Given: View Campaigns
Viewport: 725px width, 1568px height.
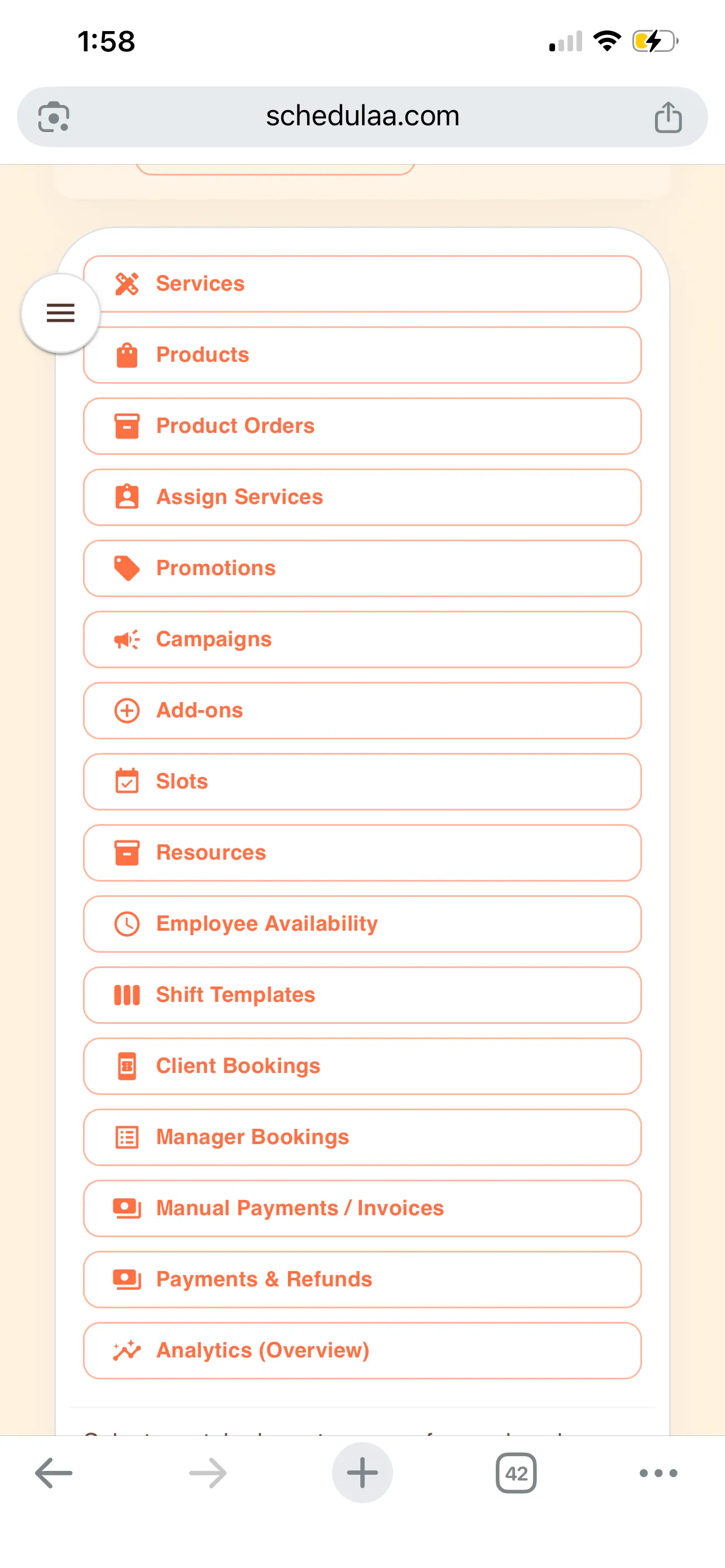Looking at the screenshot, I should pos(362,639).
